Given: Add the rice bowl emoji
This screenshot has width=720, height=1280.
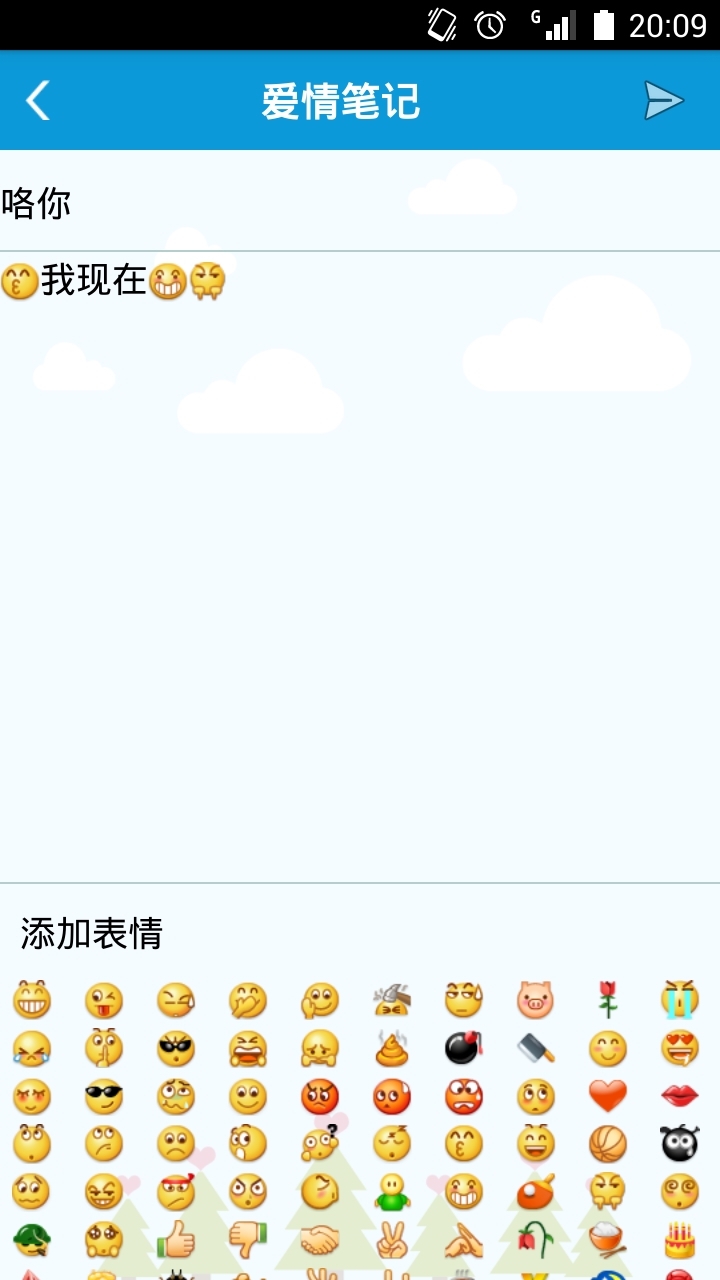Looking at the screenshot, I should 607,1240.
